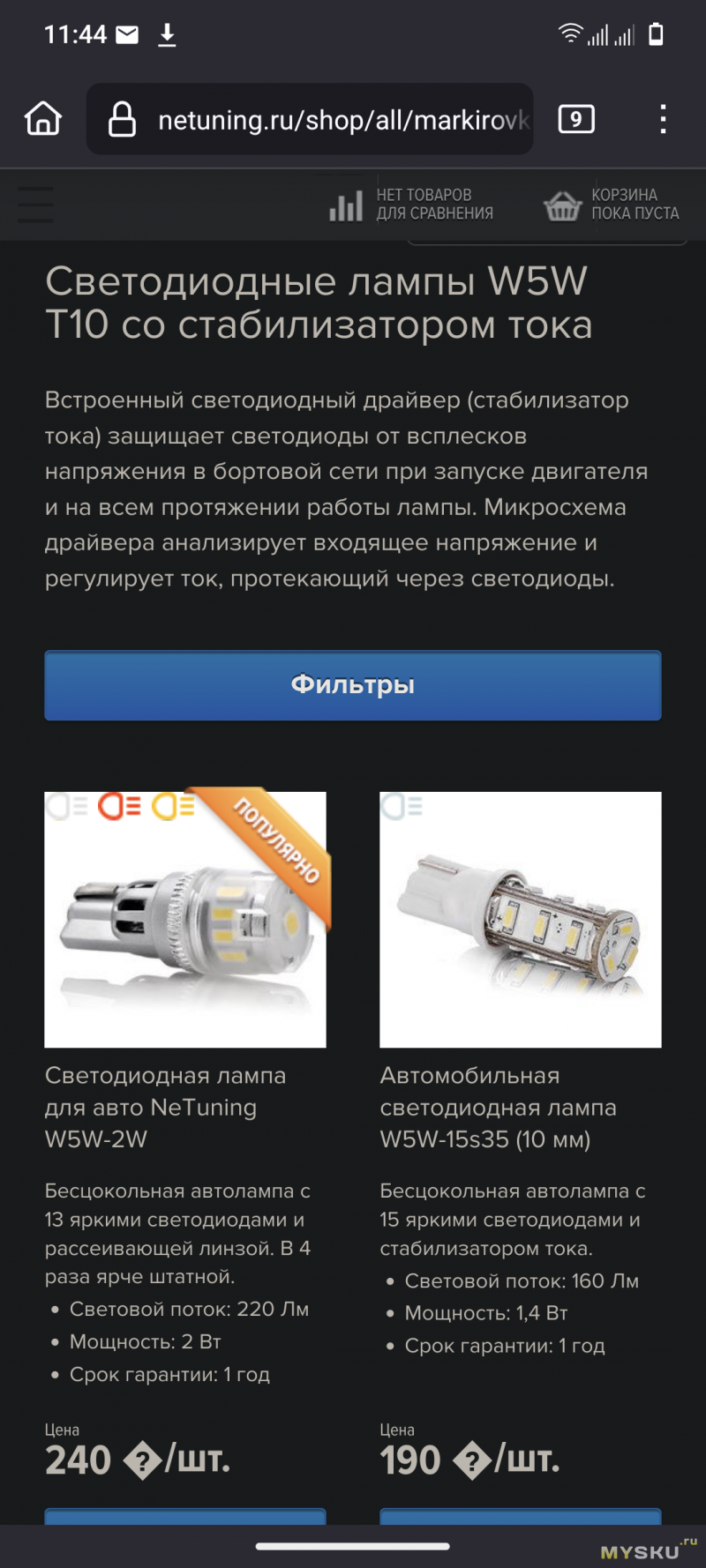Open the Фильтры filter button

point(353,685)
